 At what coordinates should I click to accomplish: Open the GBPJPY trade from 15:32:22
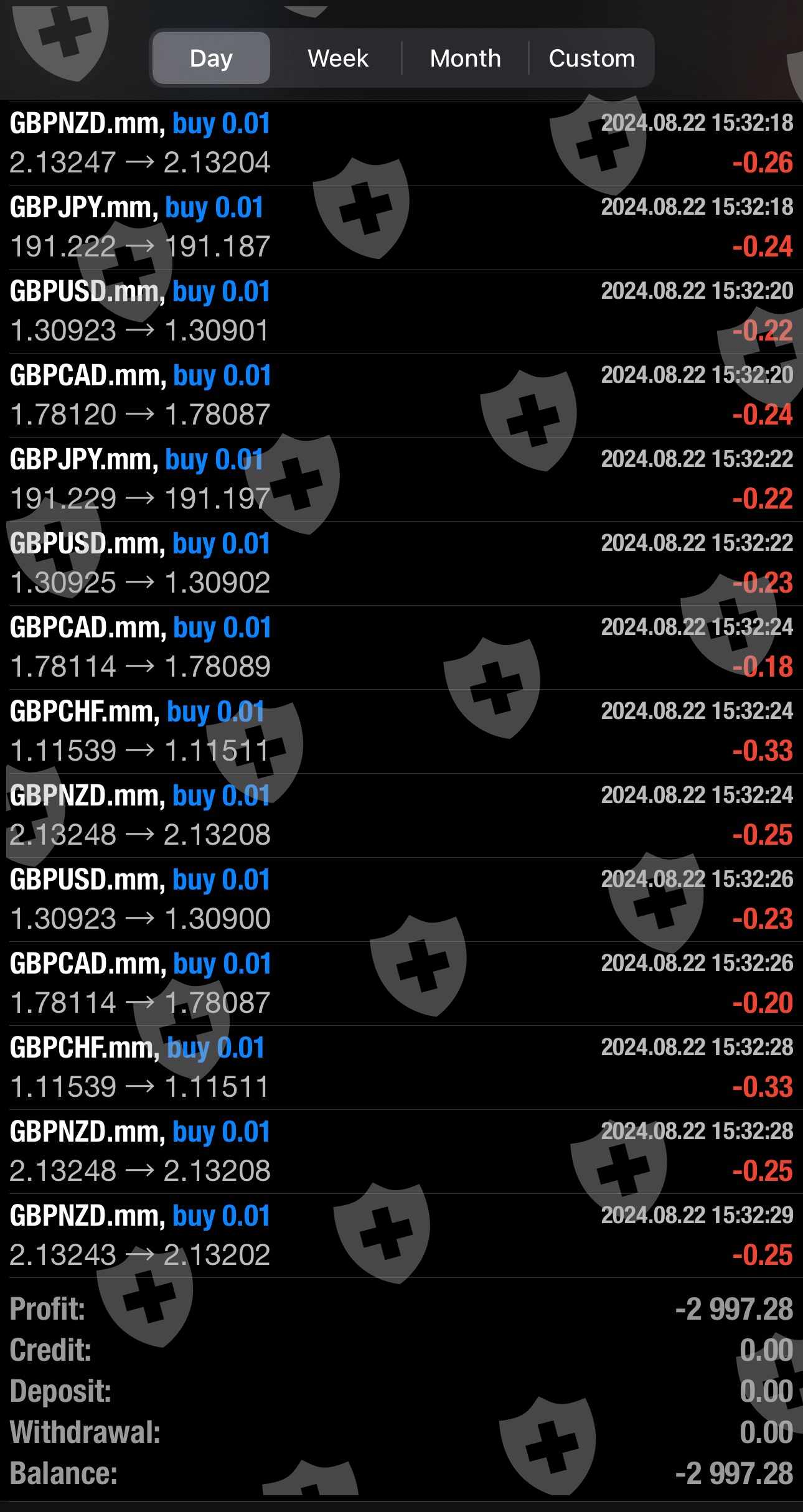point(401,479)
